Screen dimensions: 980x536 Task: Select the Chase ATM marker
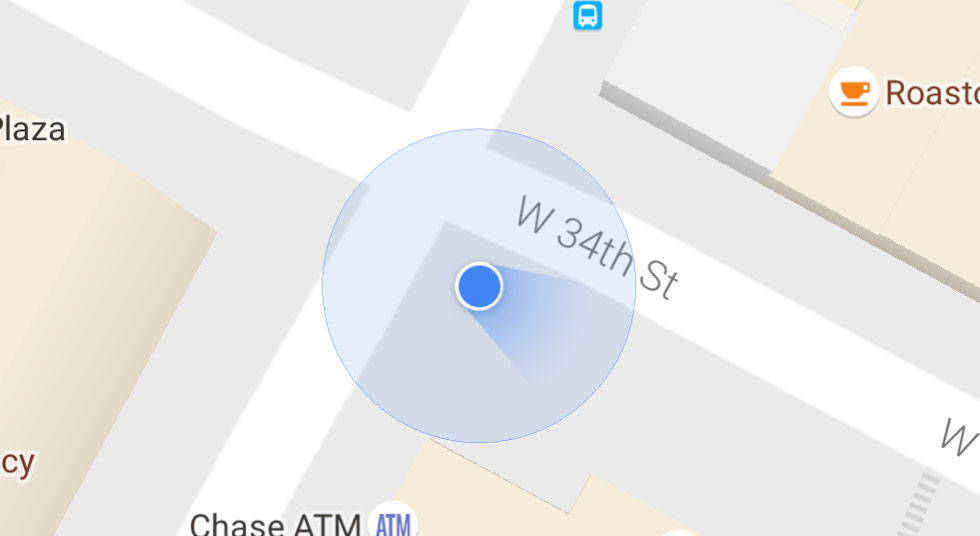pos(392,522)
